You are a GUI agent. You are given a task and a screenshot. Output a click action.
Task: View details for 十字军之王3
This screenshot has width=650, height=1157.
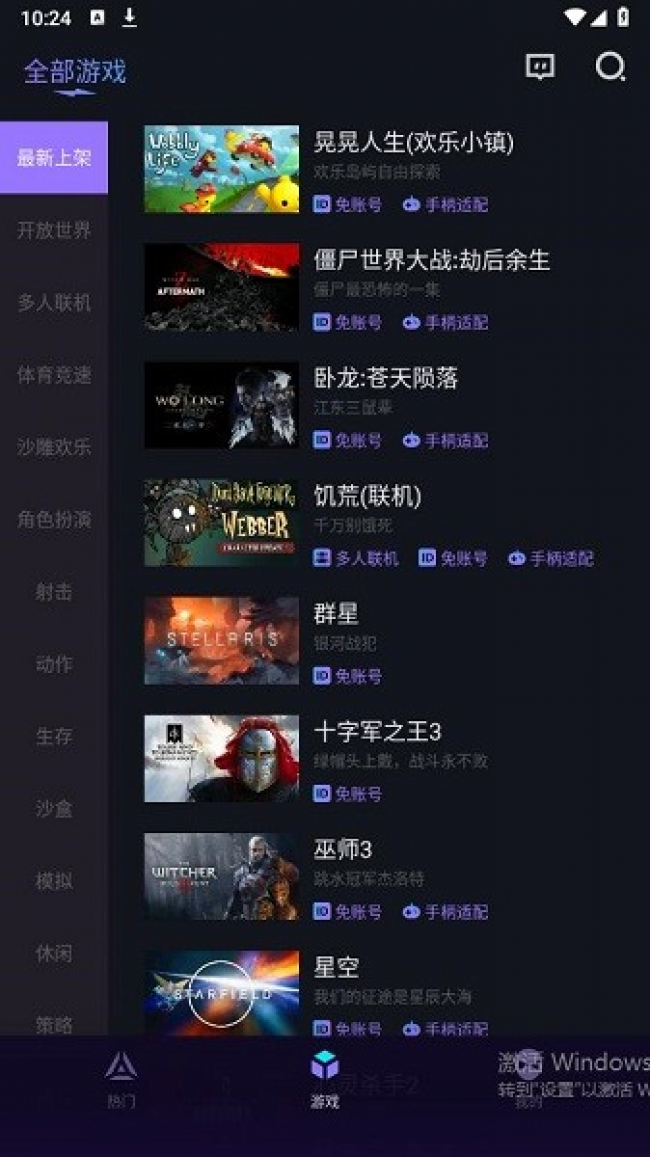(377, 732)
